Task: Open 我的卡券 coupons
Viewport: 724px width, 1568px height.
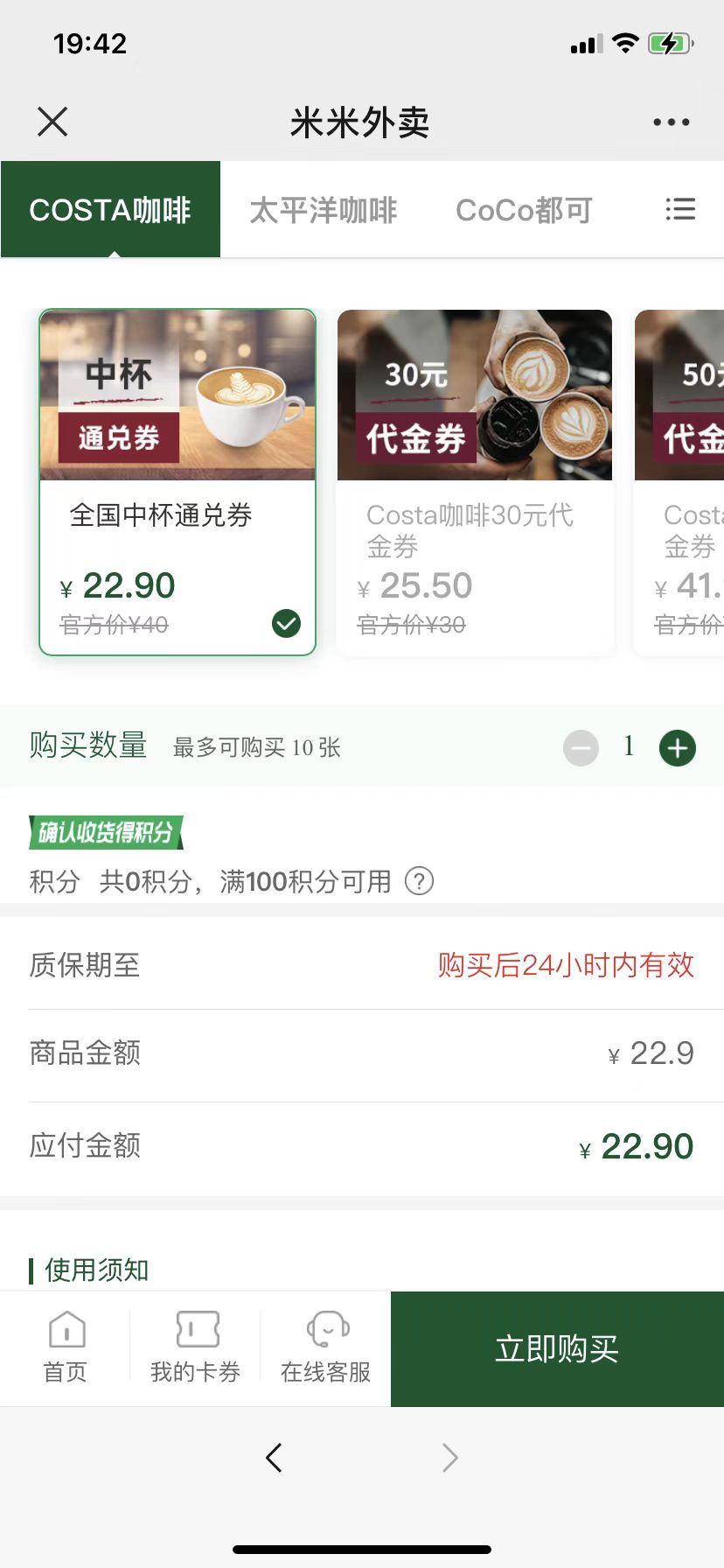Action: coord(195,1347)
